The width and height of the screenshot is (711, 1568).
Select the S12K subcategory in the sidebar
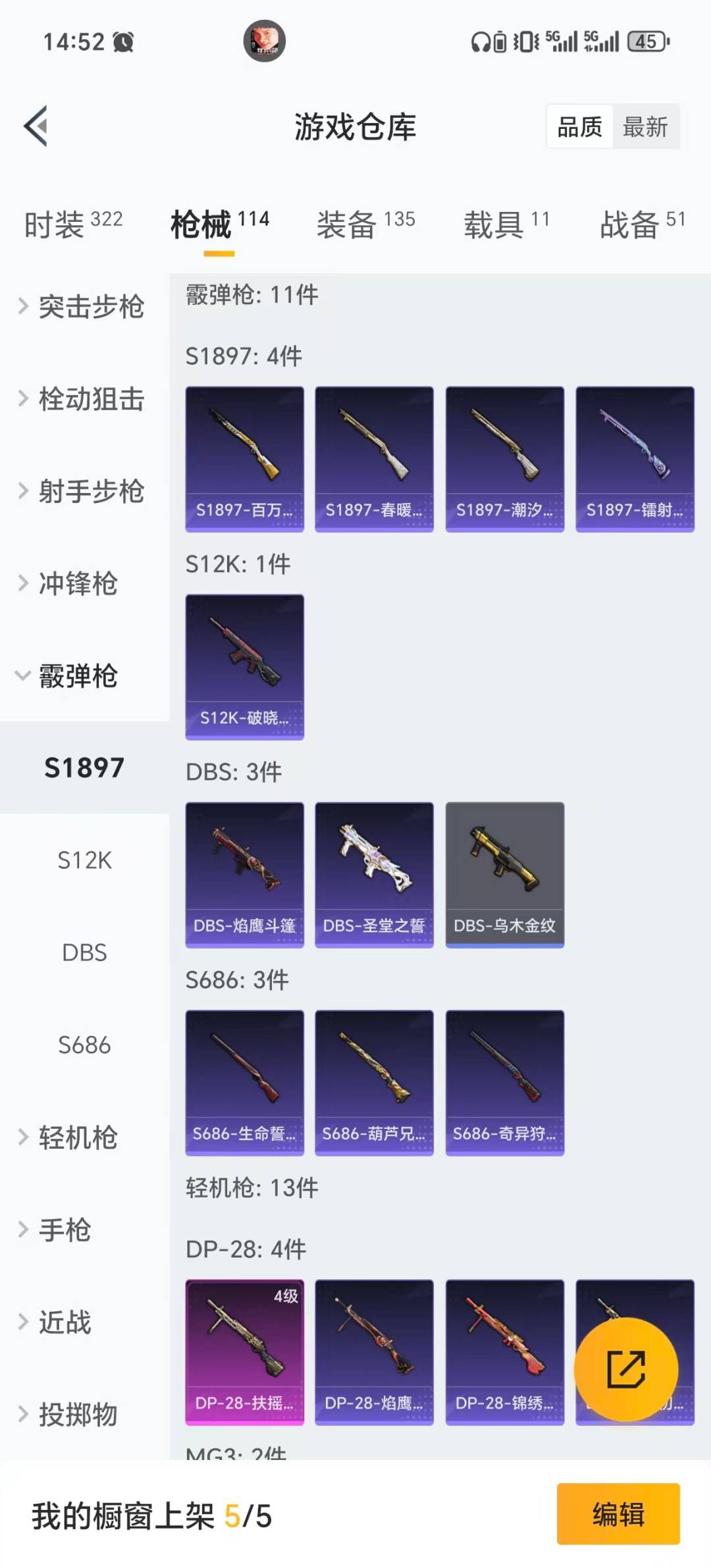click(84, 860)
